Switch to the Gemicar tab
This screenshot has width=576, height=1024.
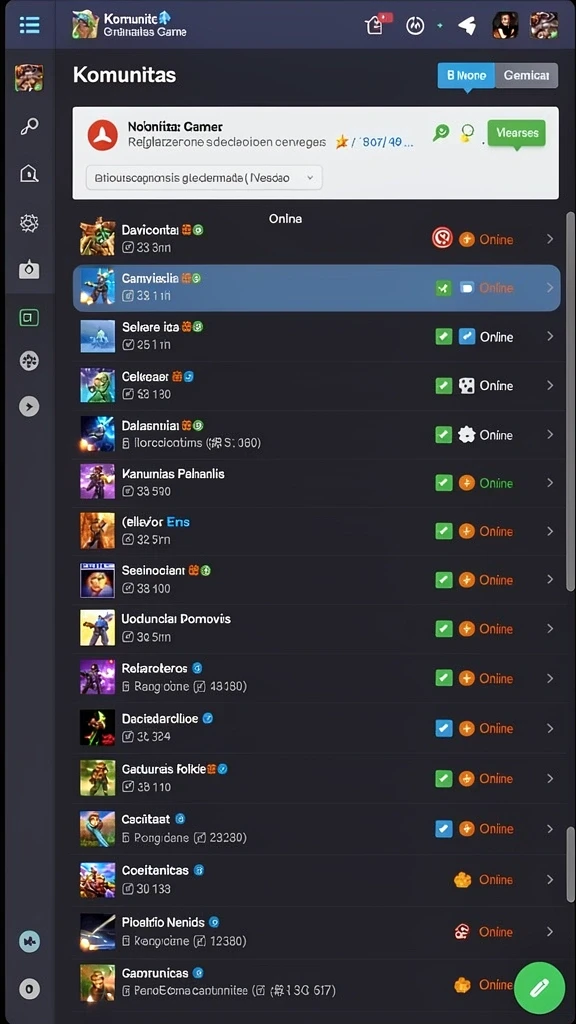[526, 75]
